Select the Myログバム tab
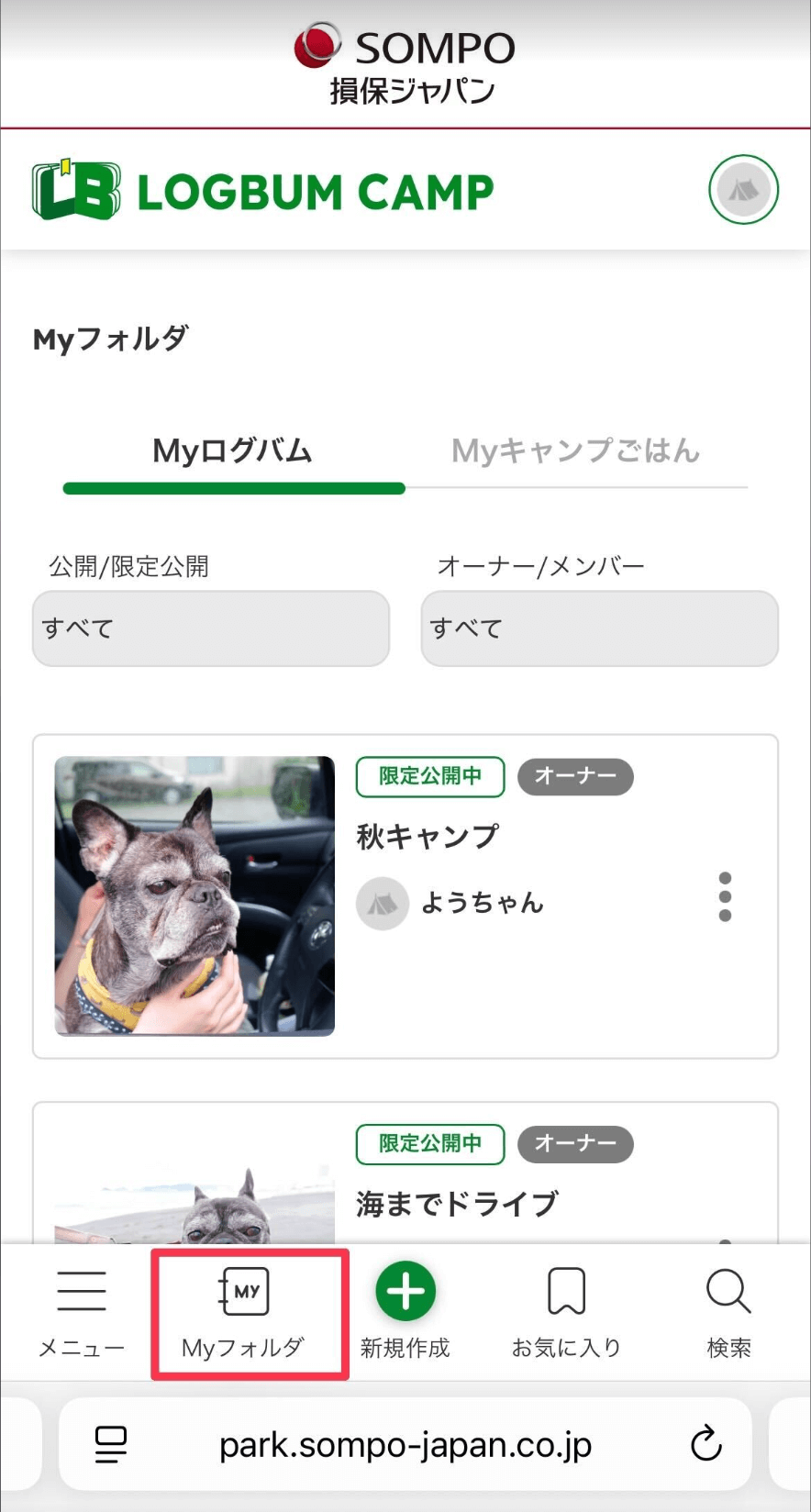This screenshot has height=1512, width=811. 233,451
